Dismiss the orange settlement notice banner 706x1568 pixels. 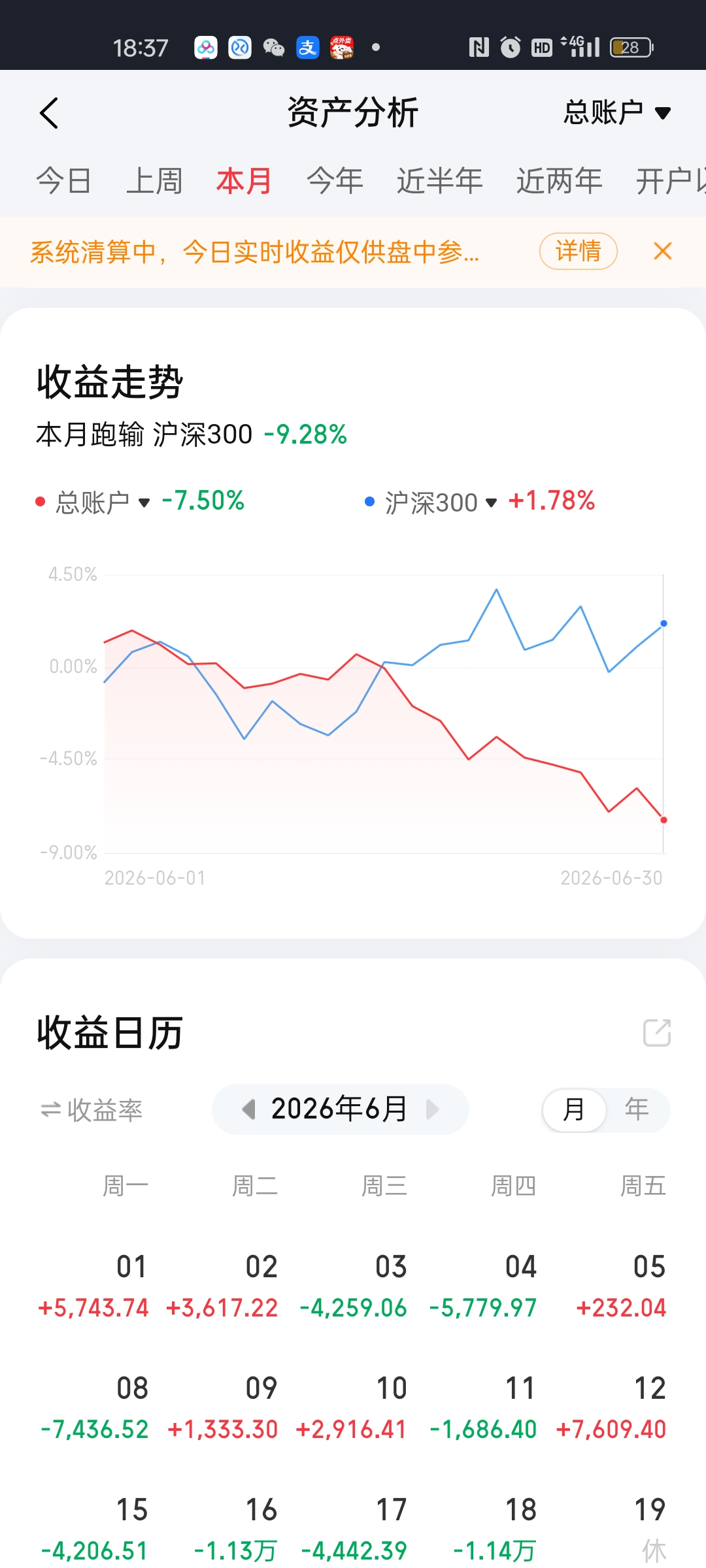point(663,251)
